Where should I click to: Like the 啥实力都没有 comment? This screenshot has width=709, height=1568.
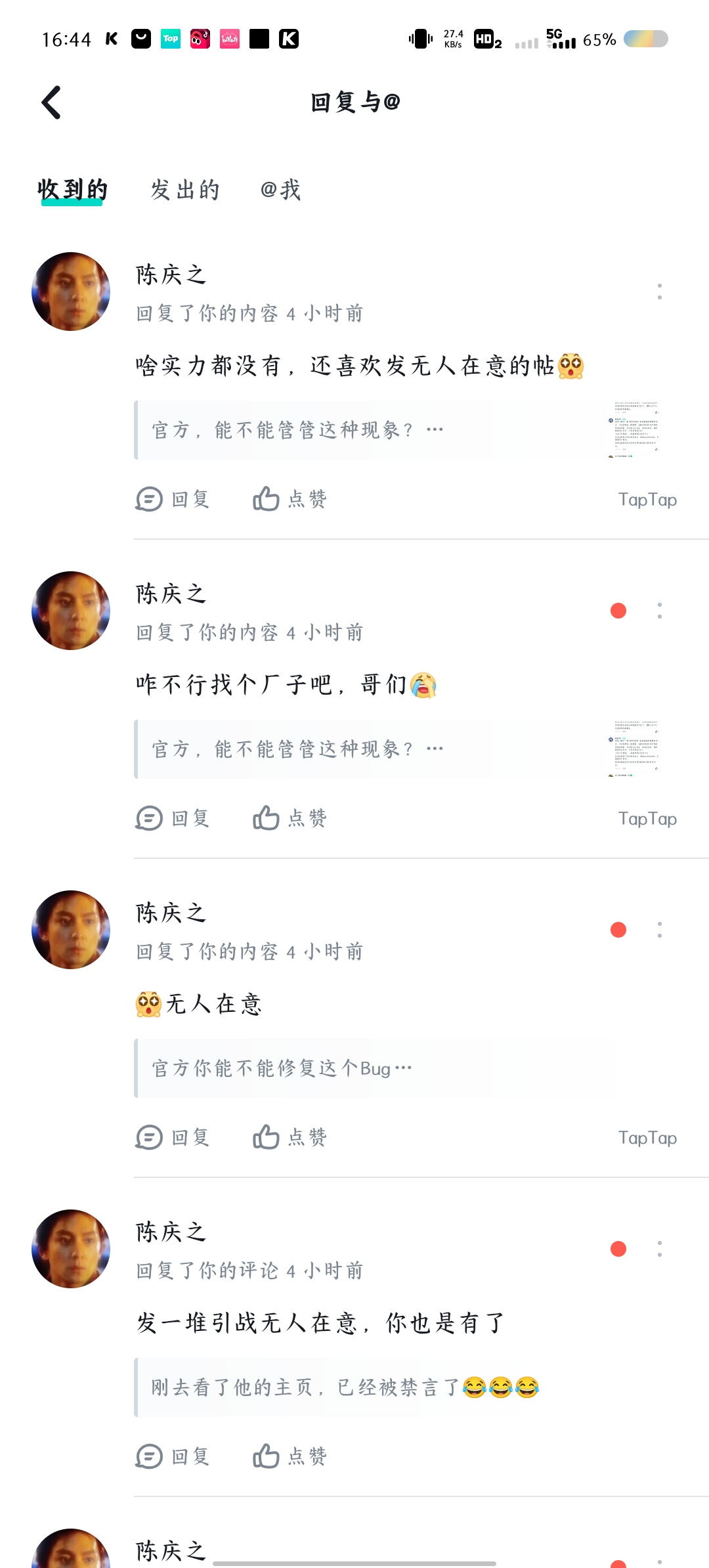(290, 499)
